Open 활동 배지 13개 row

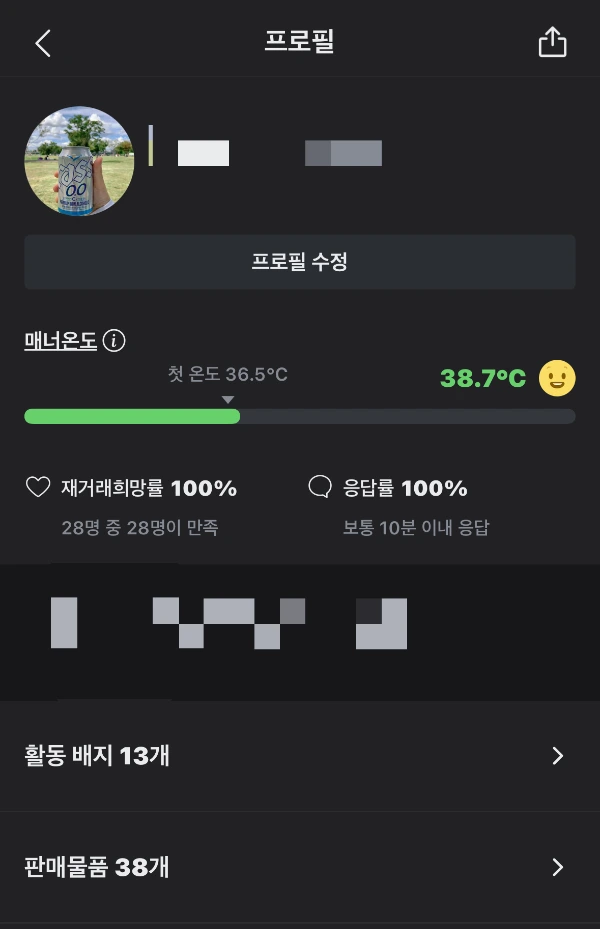coord(300,756)
